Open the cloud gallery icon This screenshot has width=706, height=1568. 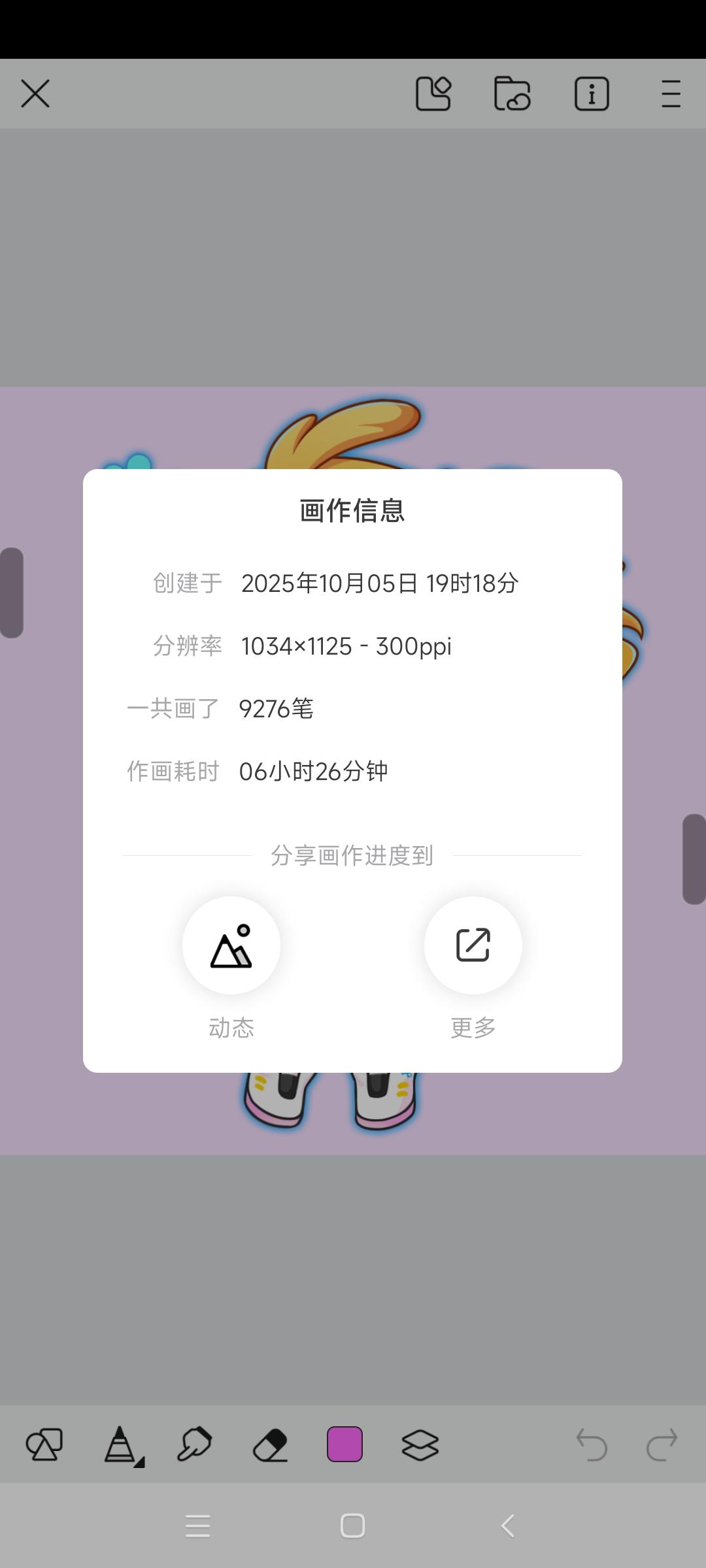(x=514, y=93)
